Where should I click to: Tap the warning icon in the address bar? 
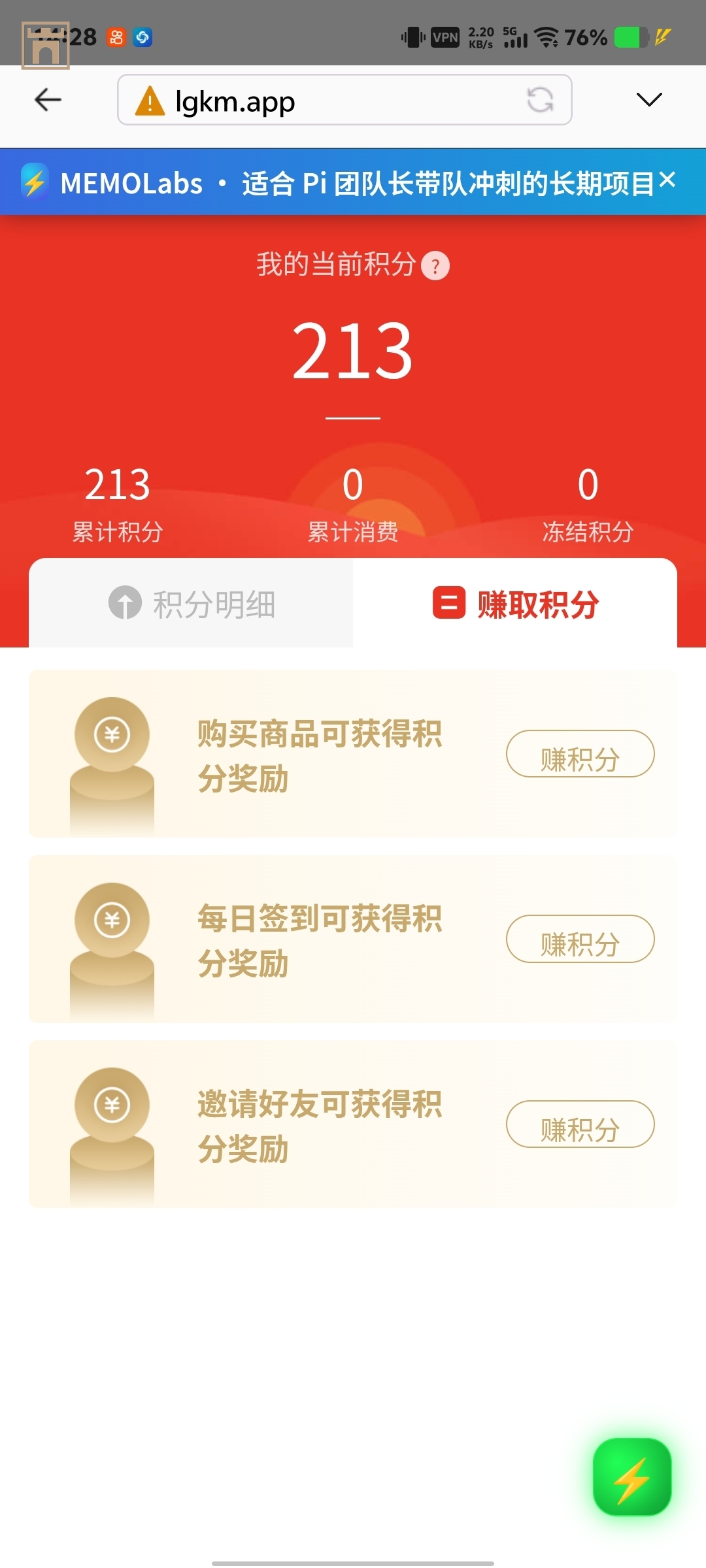tap(149, 100)
